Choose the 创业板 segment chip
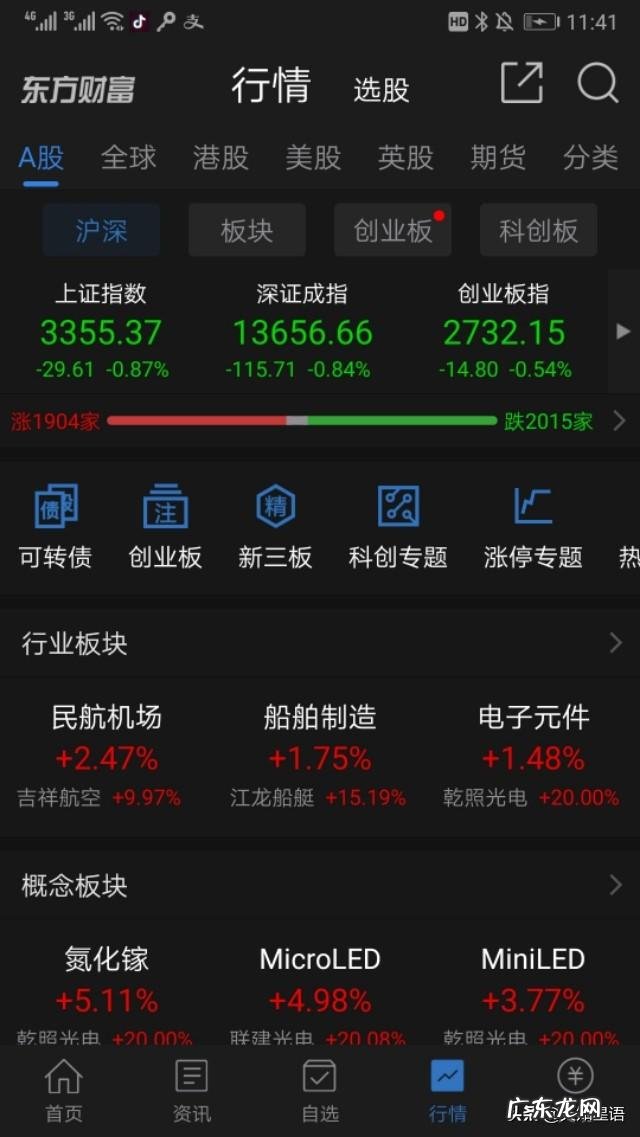Screen dimensions: 640x1137 393,231
